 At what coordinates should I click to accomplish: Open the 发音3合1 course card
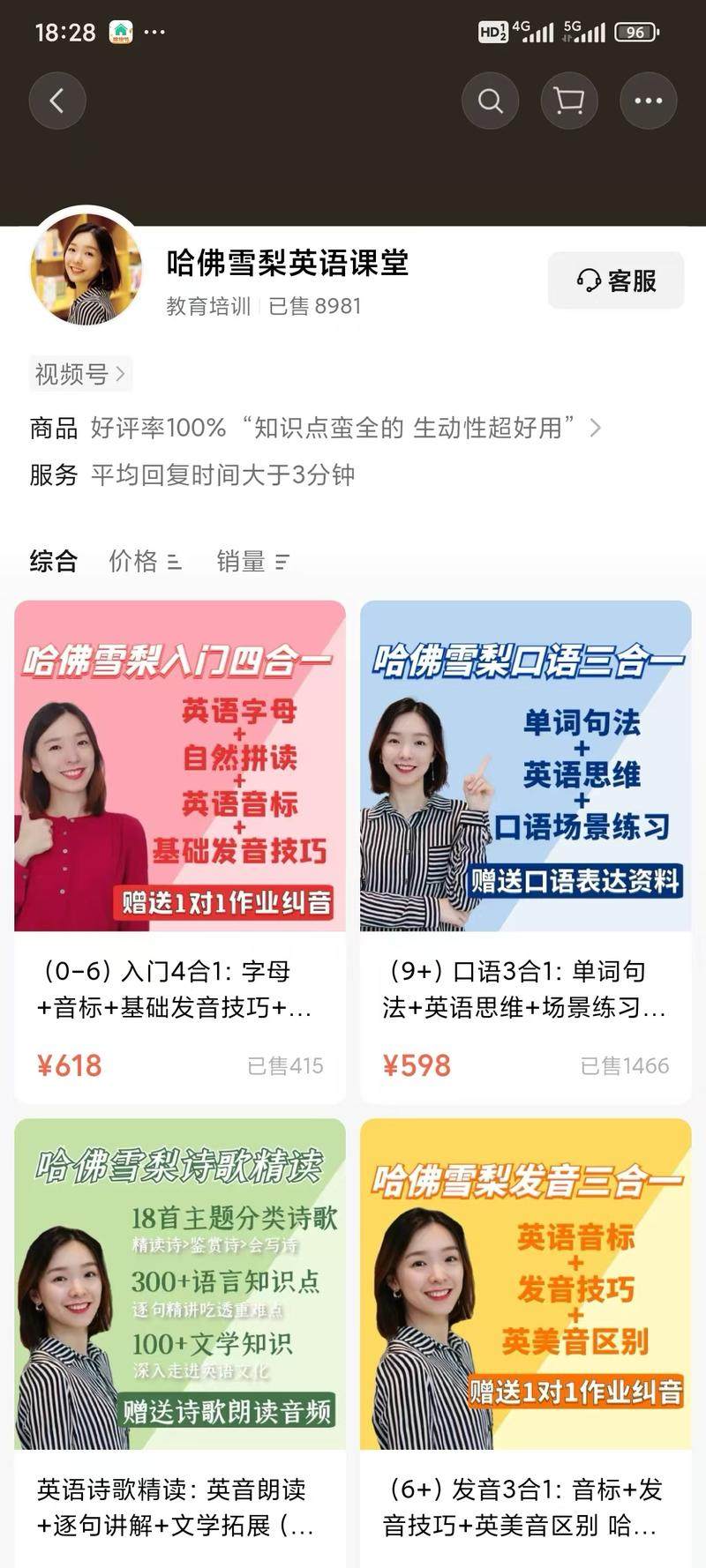click(525, 1340)
